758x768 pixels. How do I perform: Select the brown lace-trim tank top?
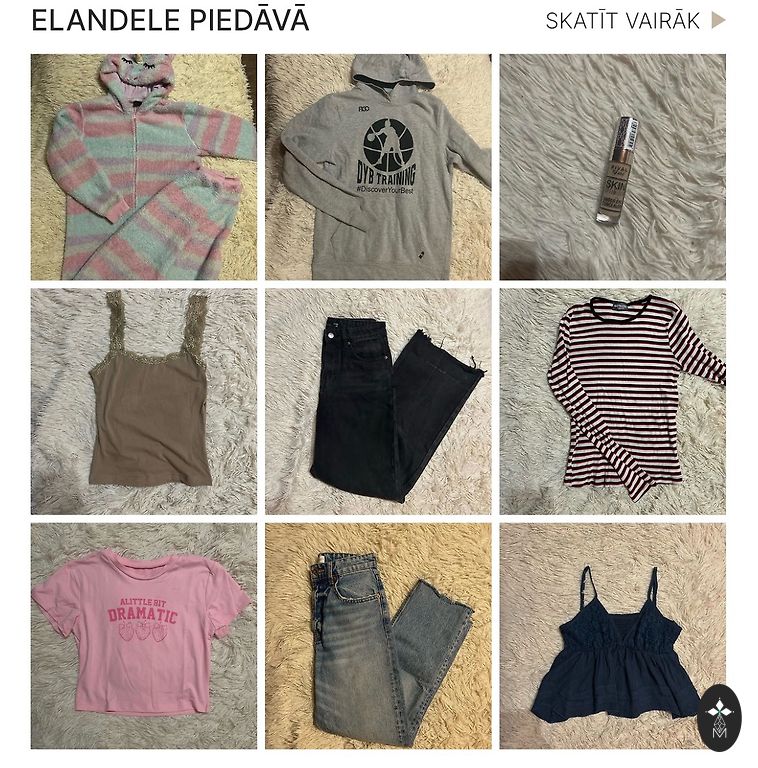click(143, 402)
